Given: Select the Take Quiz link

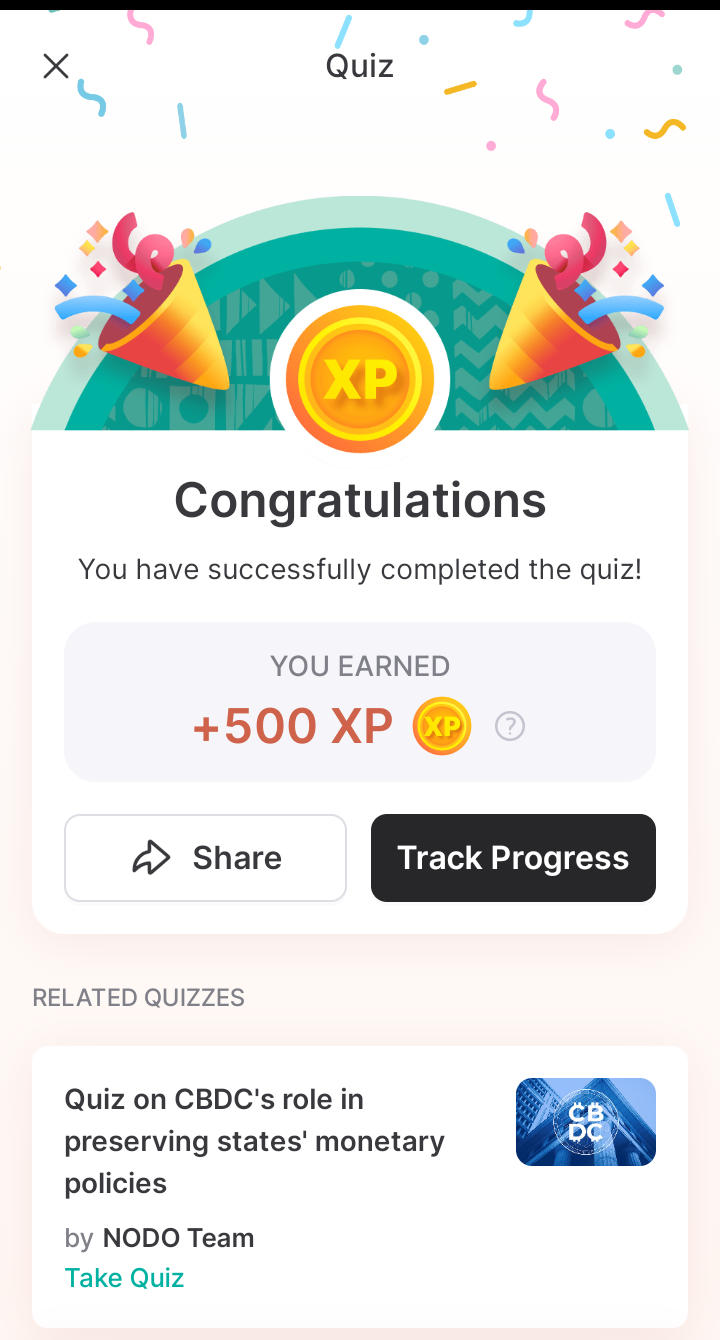Looking at the screenshot, I should coord(124,1277).
